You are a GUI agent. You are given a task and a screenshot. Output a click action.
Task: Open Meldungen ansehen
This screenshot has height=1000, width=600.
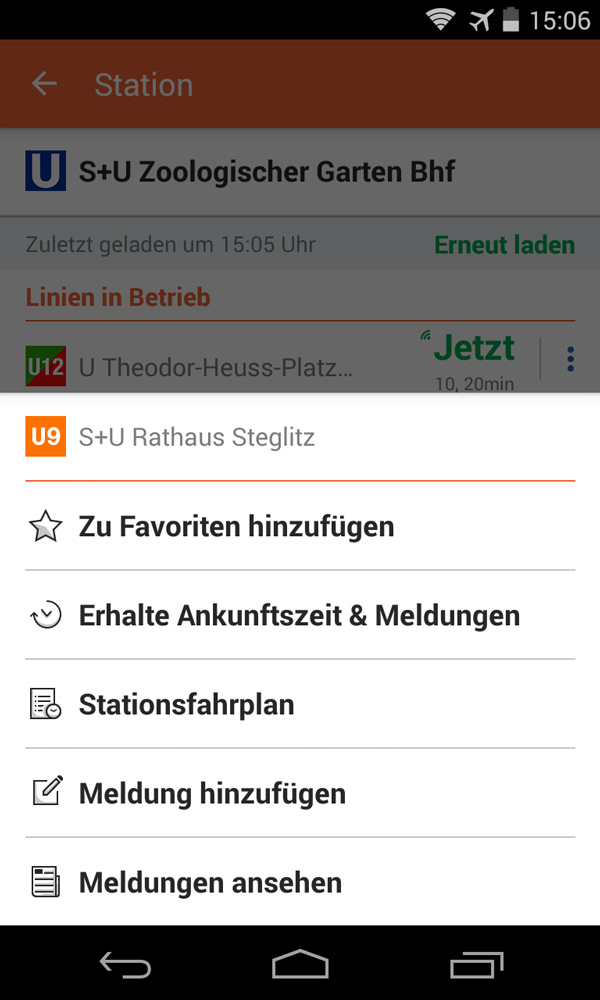[x=210, y=883]
